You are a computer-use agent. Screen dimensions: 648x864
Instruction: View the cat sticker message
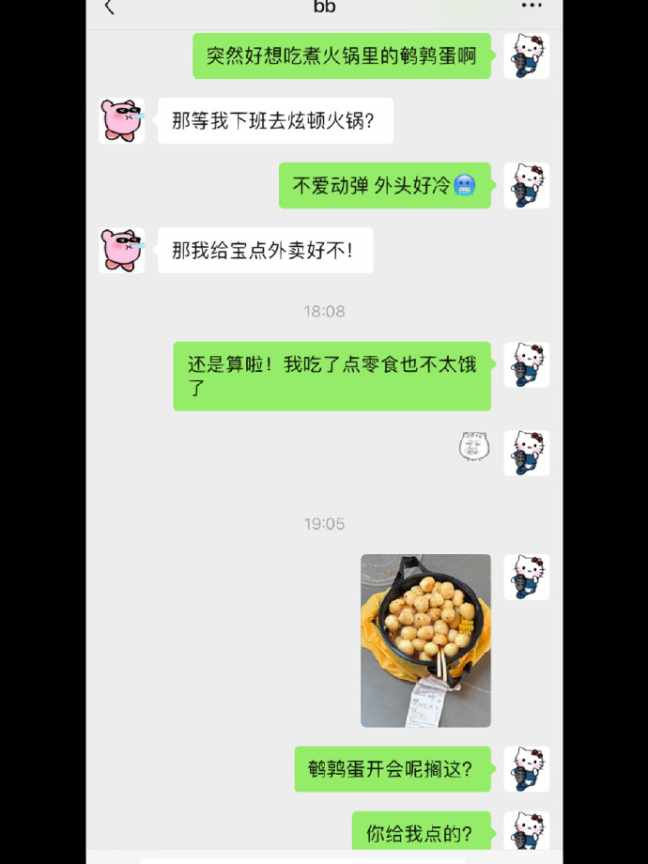pyautogui.click(x=473, y=446)
